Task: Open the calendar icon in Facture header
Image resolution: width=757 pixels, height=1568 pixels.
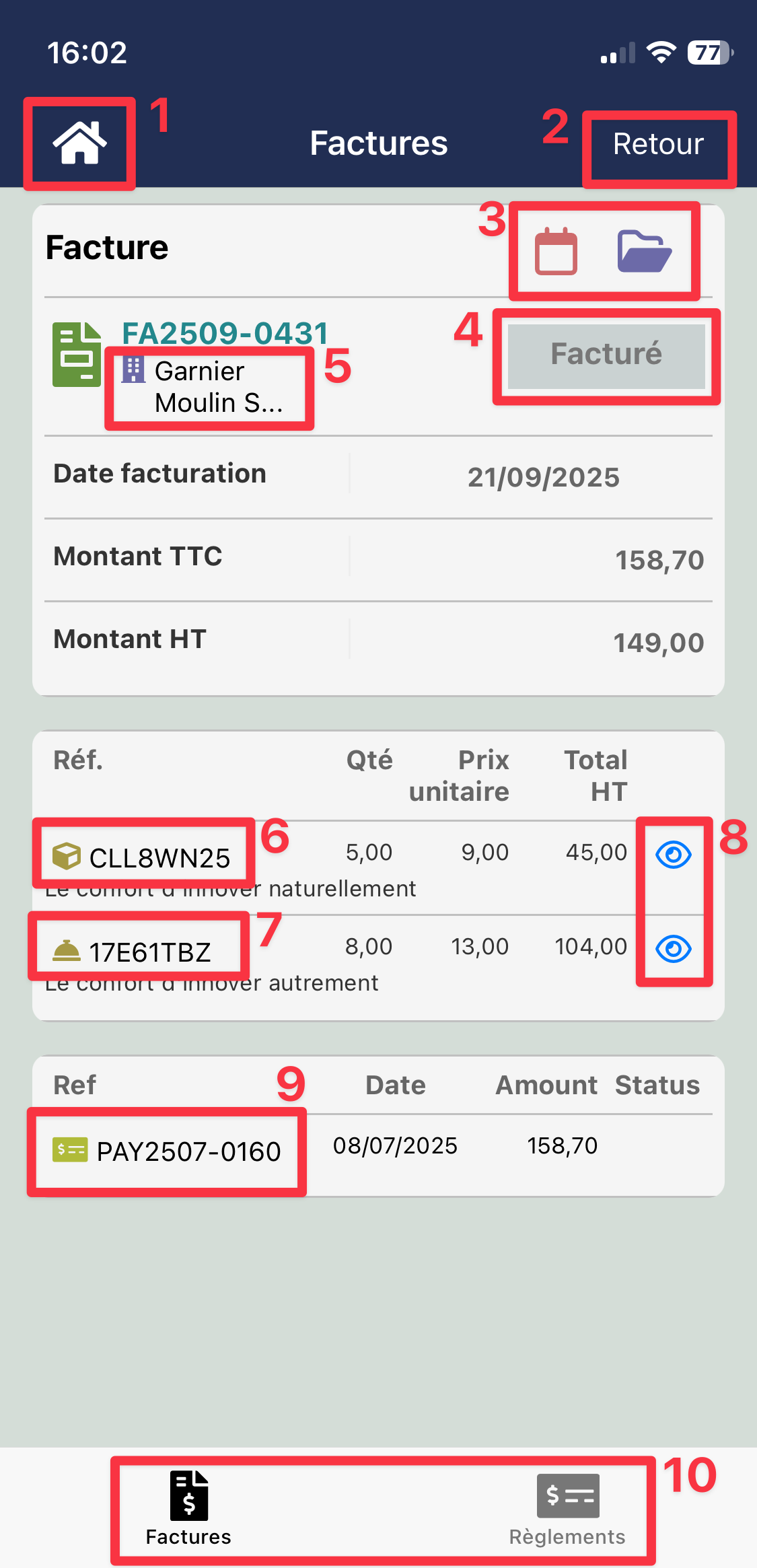Action: (x=556, y=252)
